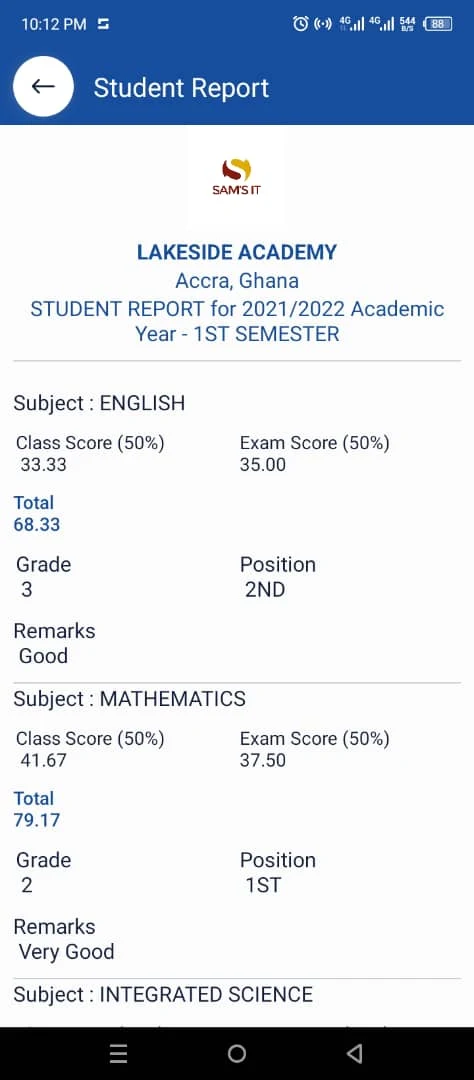This screenshot has height=1080, width=474.
Task: Tap the system back triangle button
Action: 355,1053
